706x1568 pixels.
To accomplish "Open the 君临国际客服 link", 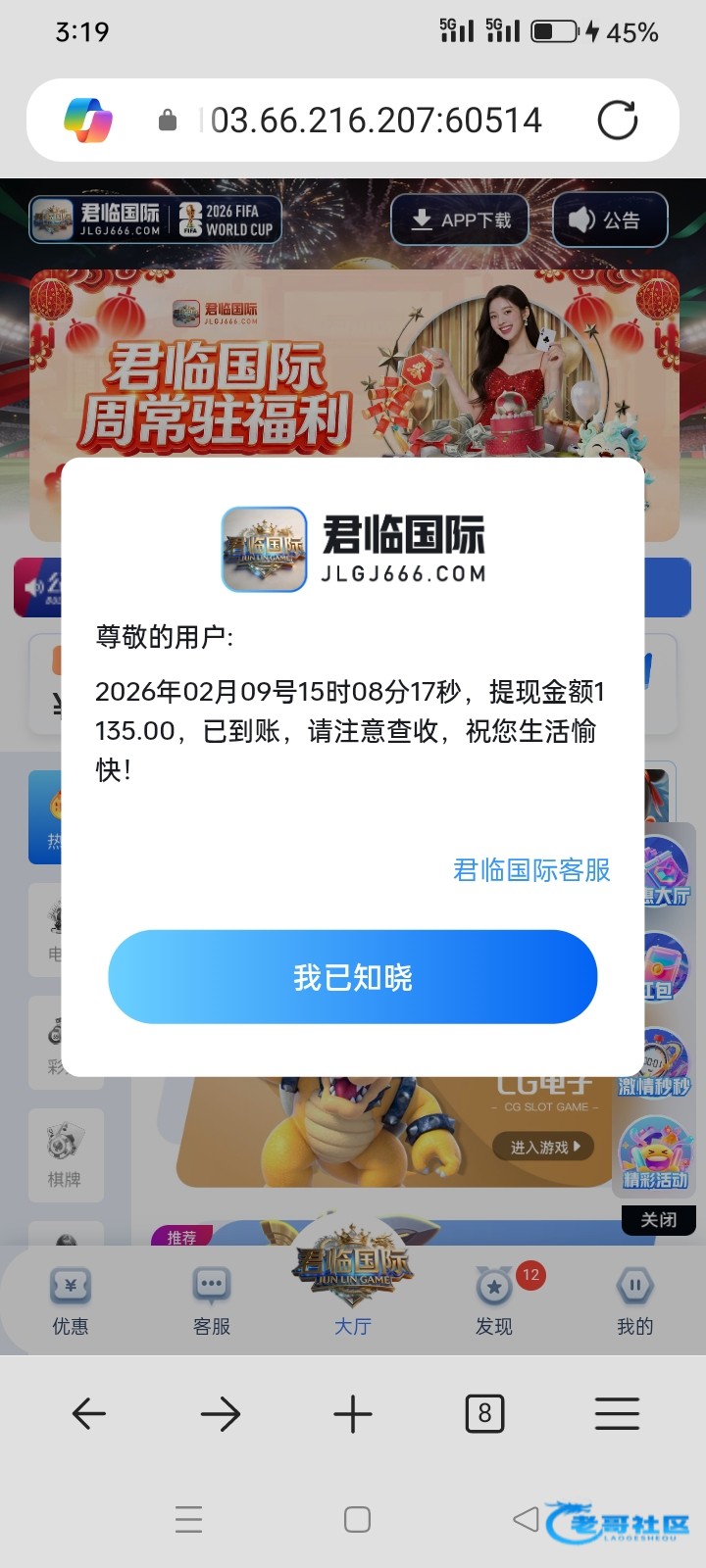I will [x=531, y=870].
